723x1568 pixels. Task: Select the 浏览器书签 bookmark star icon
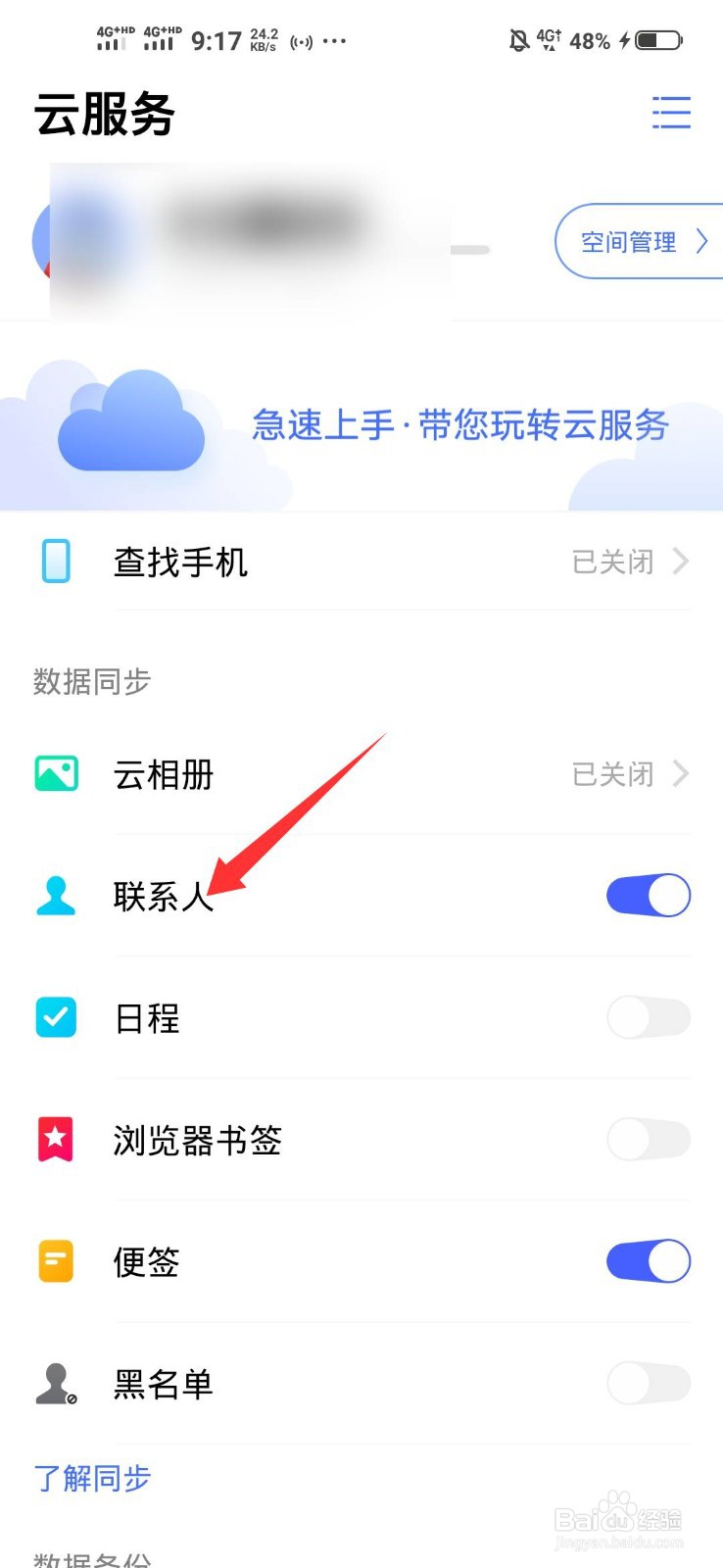pos(55,1140)
